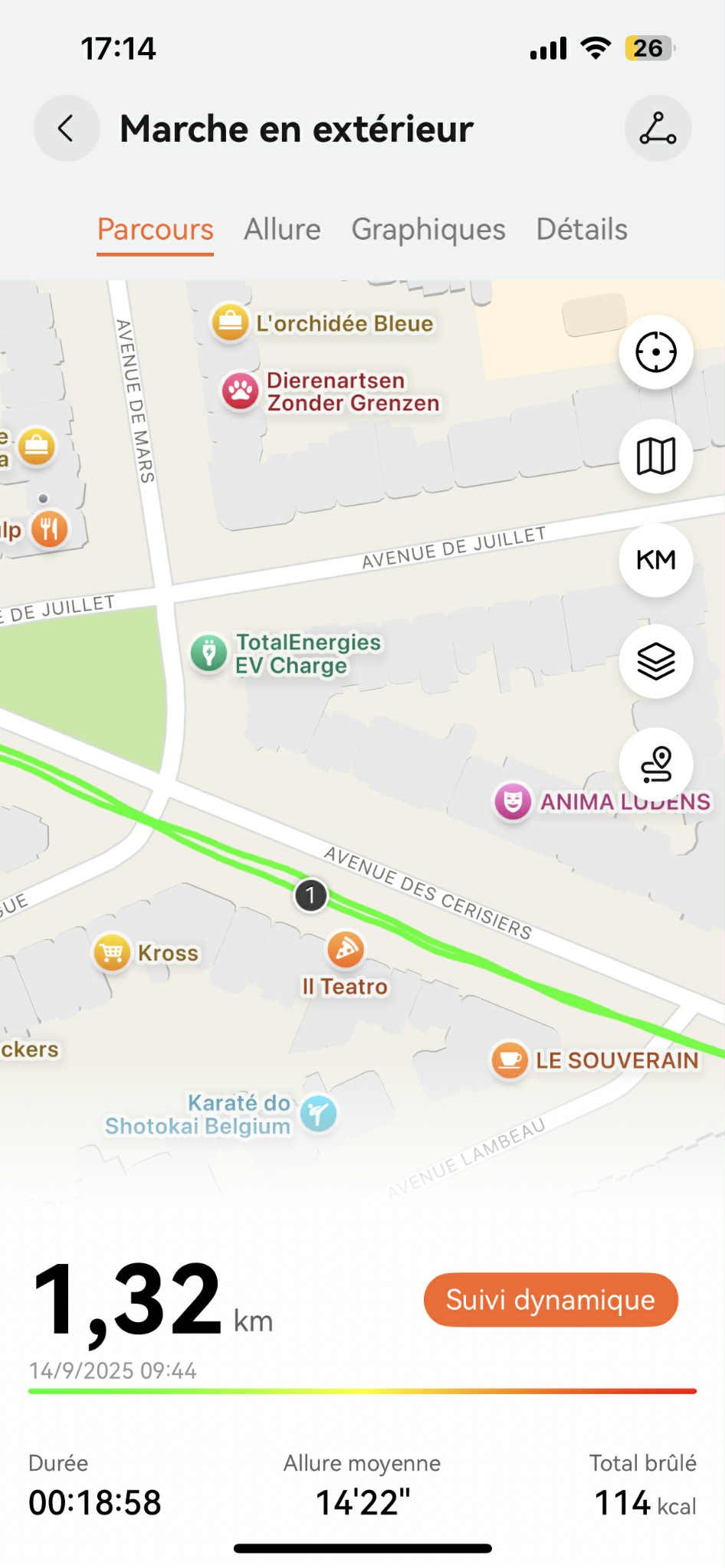Toggle the KM markers
Screen dimensions: 725x1568
pyautogui.click(x=656, y=560)
